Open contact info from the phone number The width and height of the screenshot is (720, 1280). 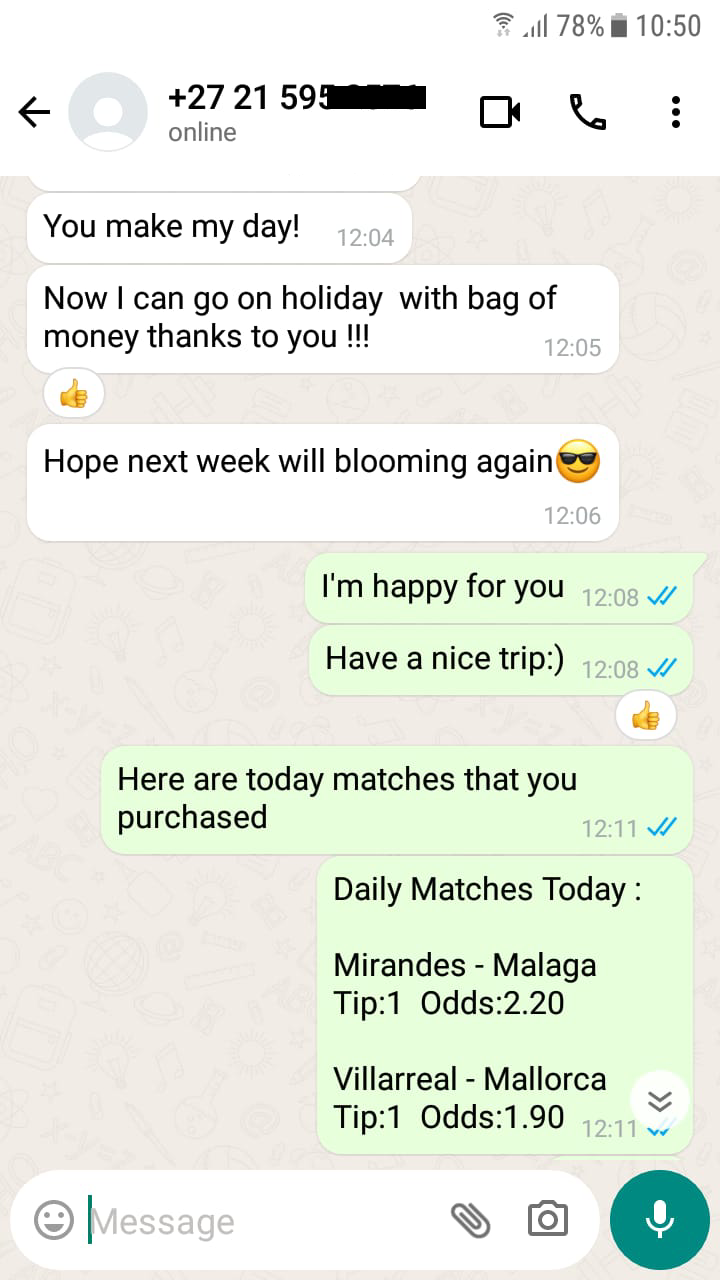297,99
